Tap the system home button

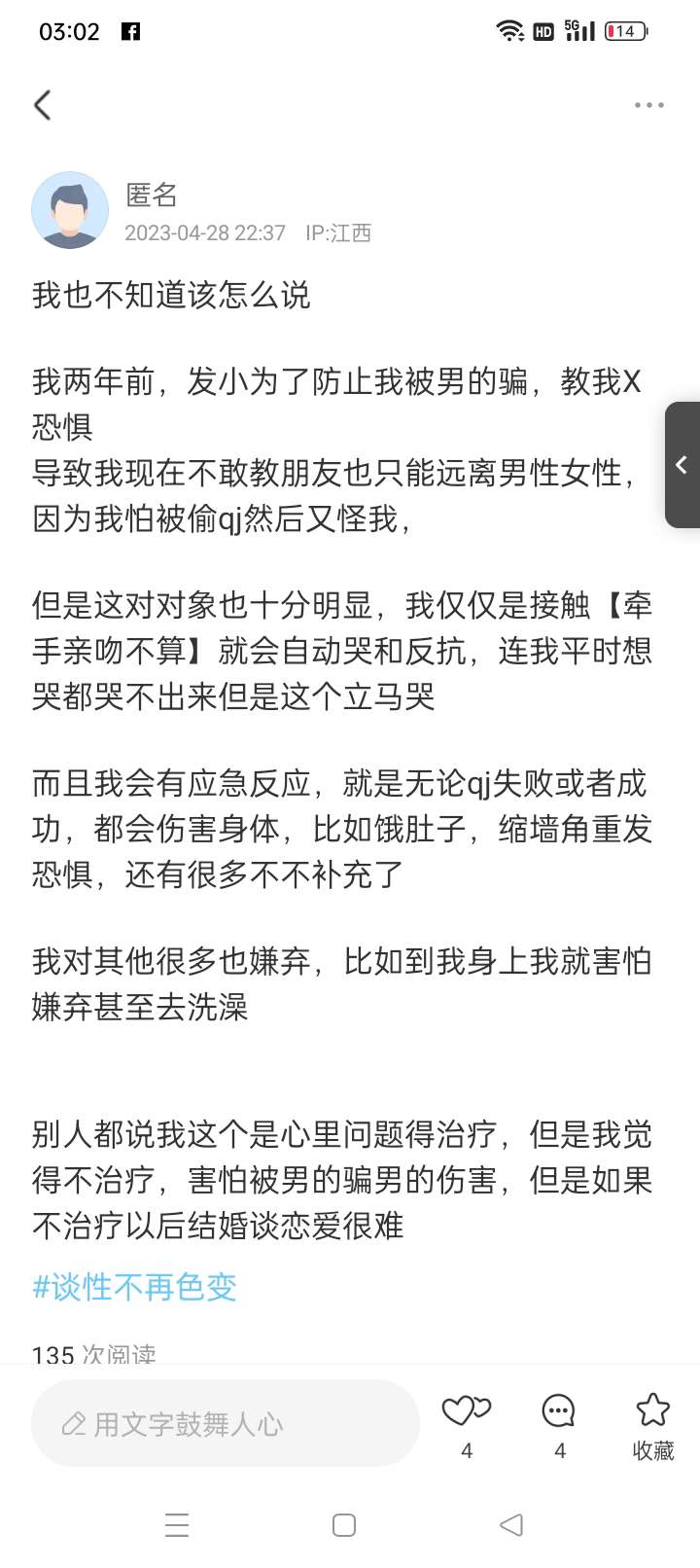click(x=344, y=1524)
